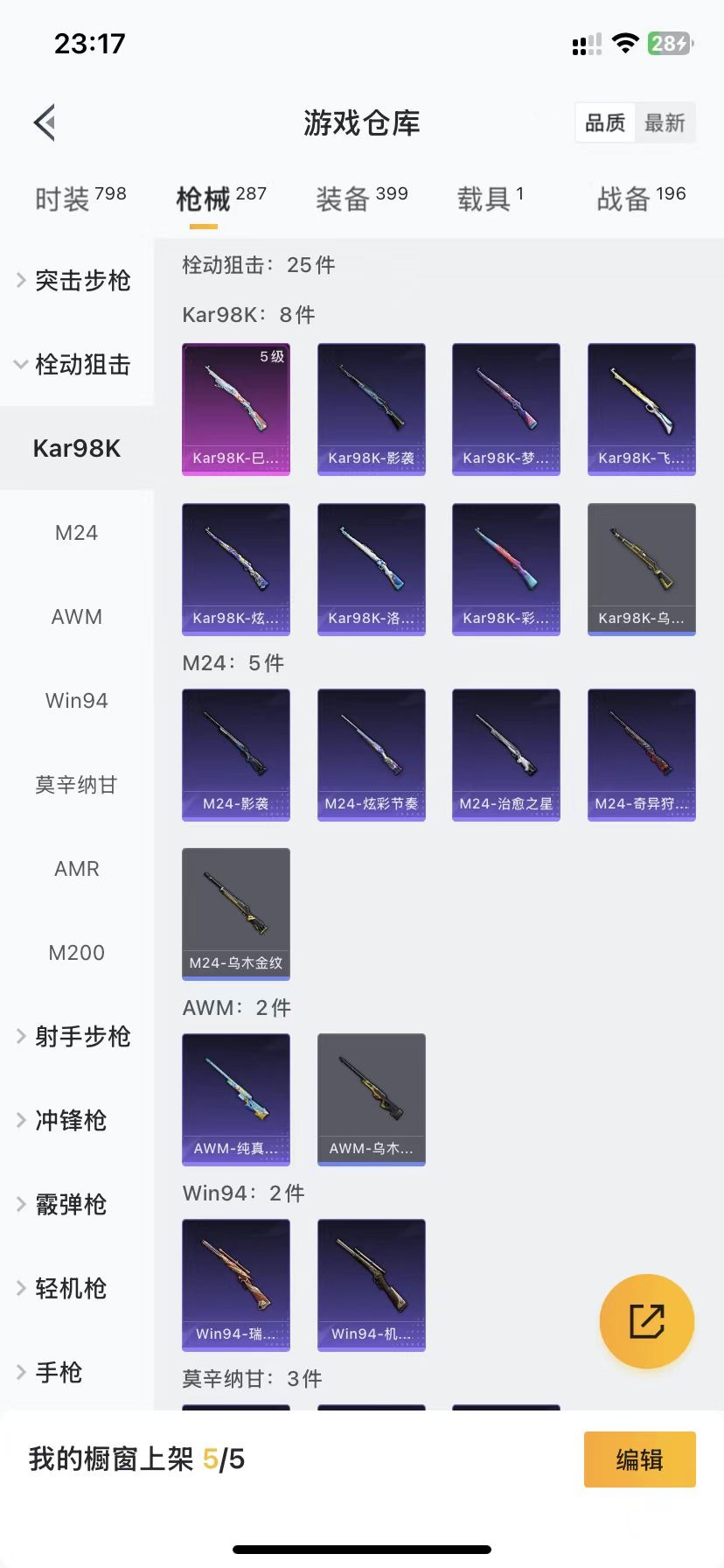Open the 载具 tab
Image resolution: width=724 pixels, height=1568 pixels.
point(490,199)
